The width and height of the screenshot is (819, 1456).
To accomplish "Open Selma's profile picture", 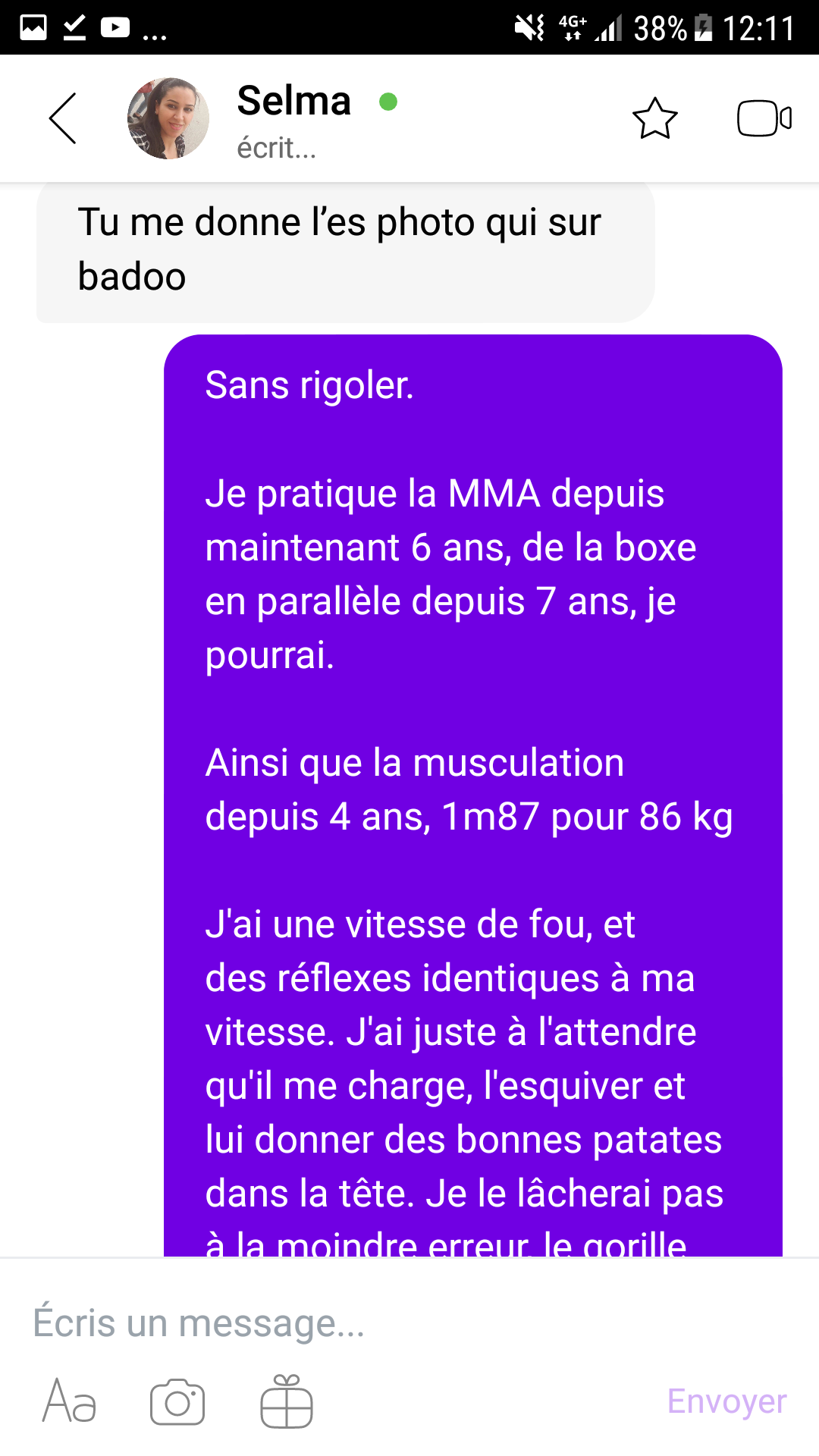I will (168, 118).
